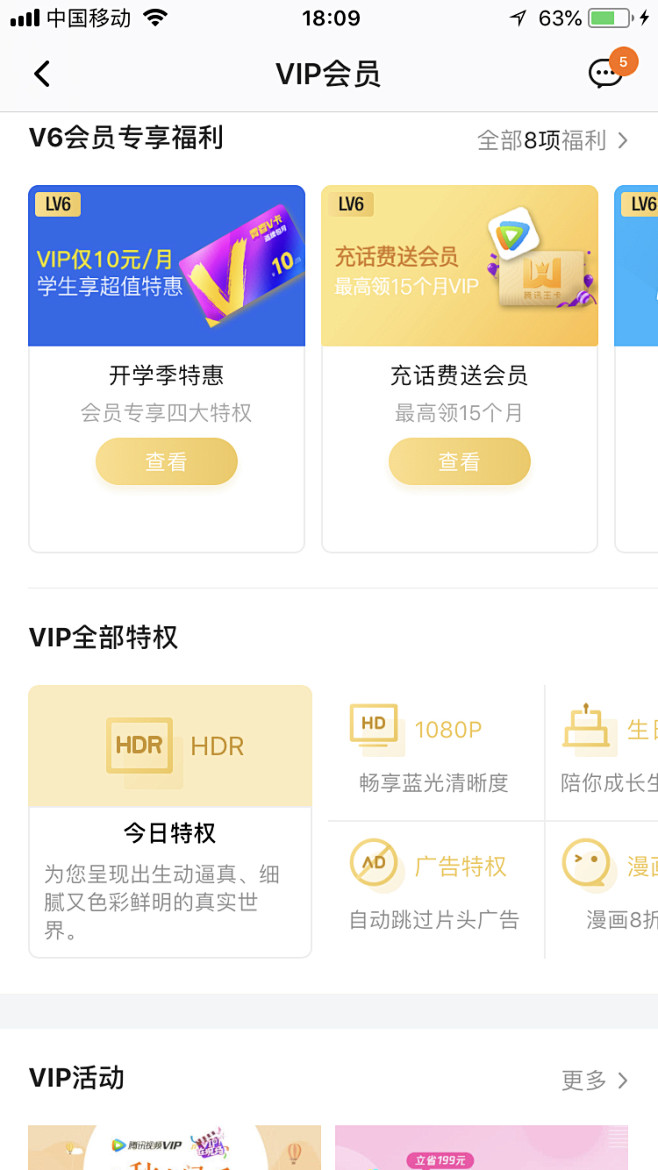Tap 查看 under 开学季特惠
Screen dimensions: 658x1170
pyautogui.click(x=166, y=462)
